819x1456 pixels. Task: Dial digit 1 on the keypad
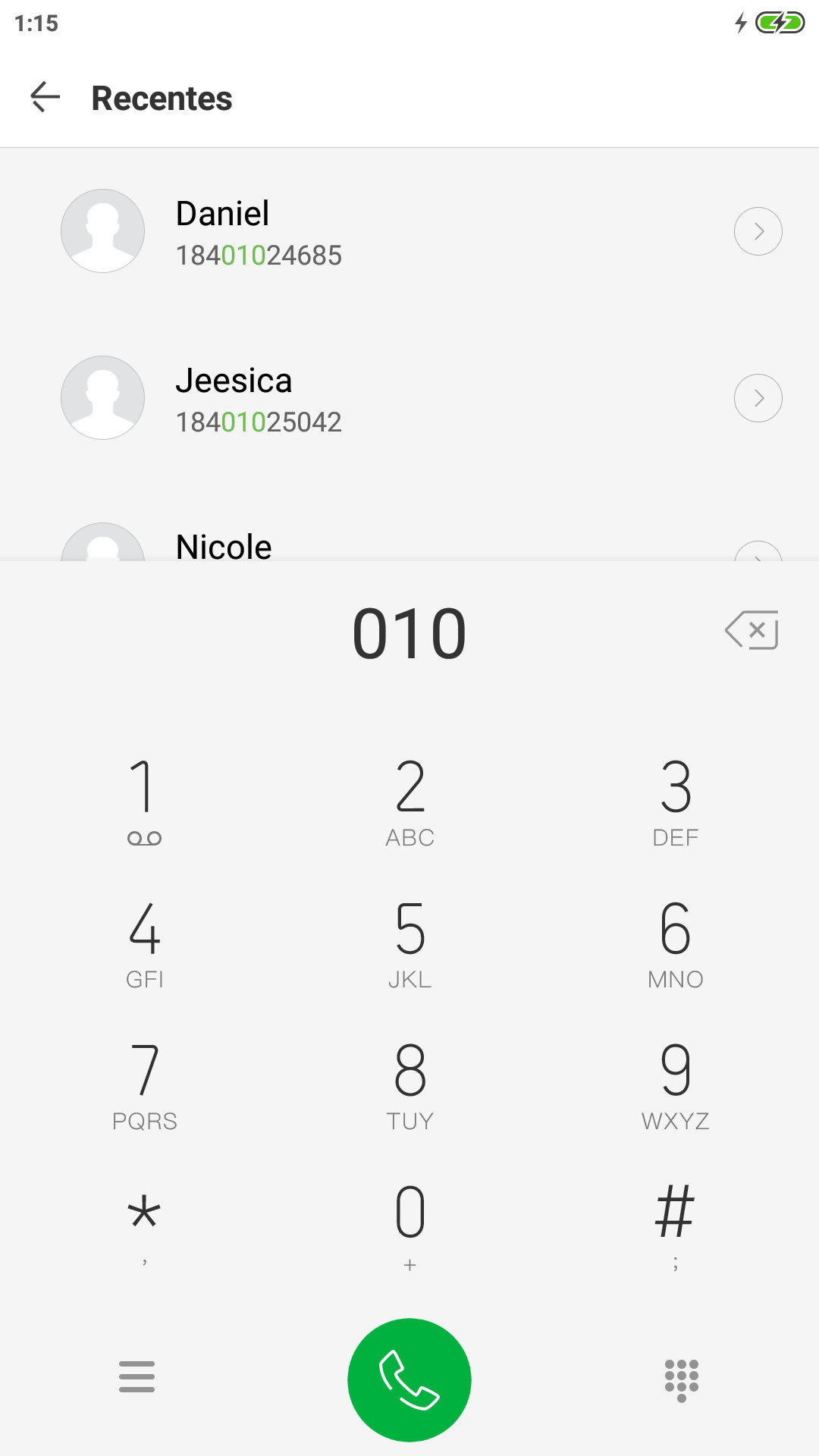144,802
